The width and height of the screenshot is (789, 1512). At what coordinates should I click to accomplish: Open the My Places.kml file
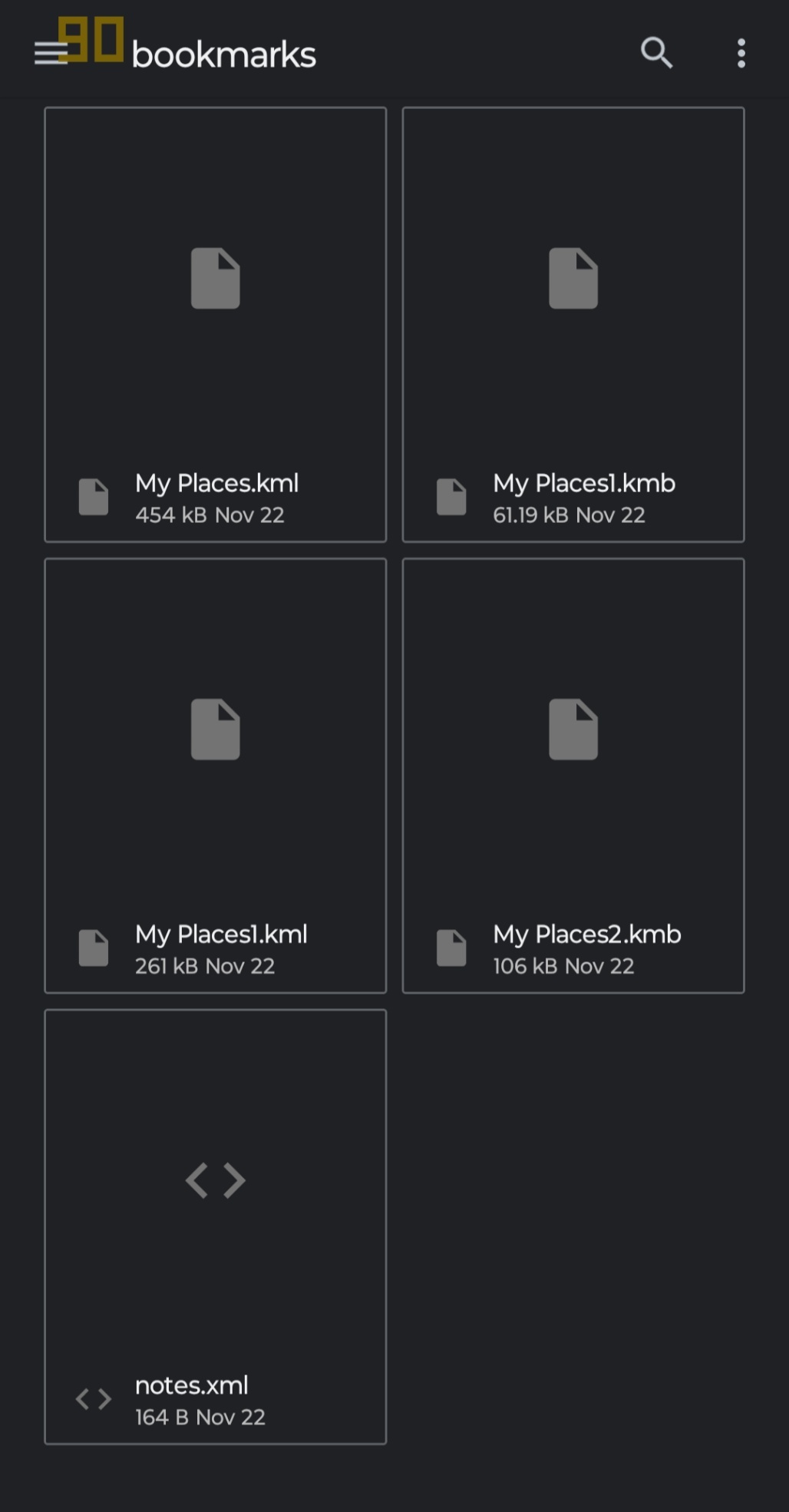coord(215,324)
